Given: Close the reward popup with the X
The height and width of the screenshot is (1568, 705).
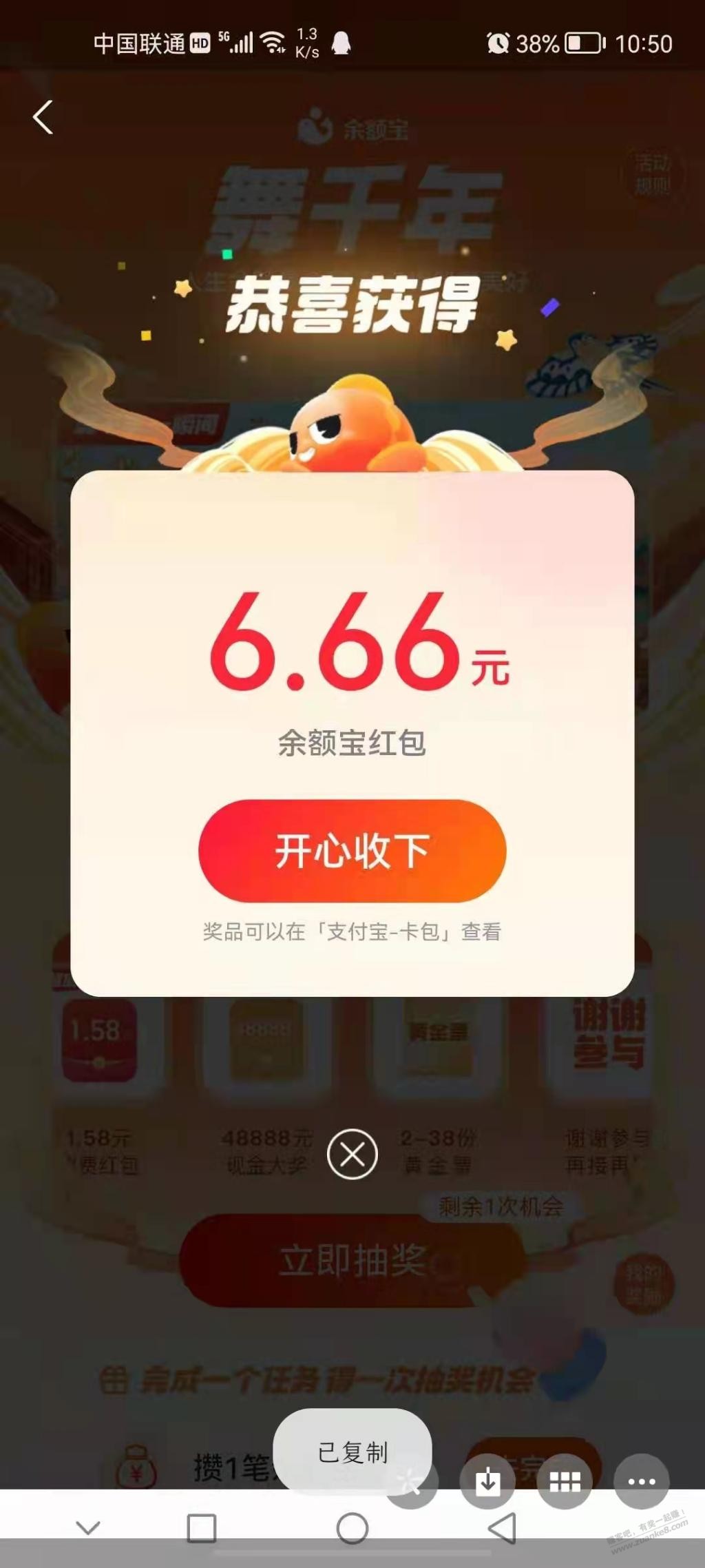Looking at the screenshot, I should (x=352, y=1154).
